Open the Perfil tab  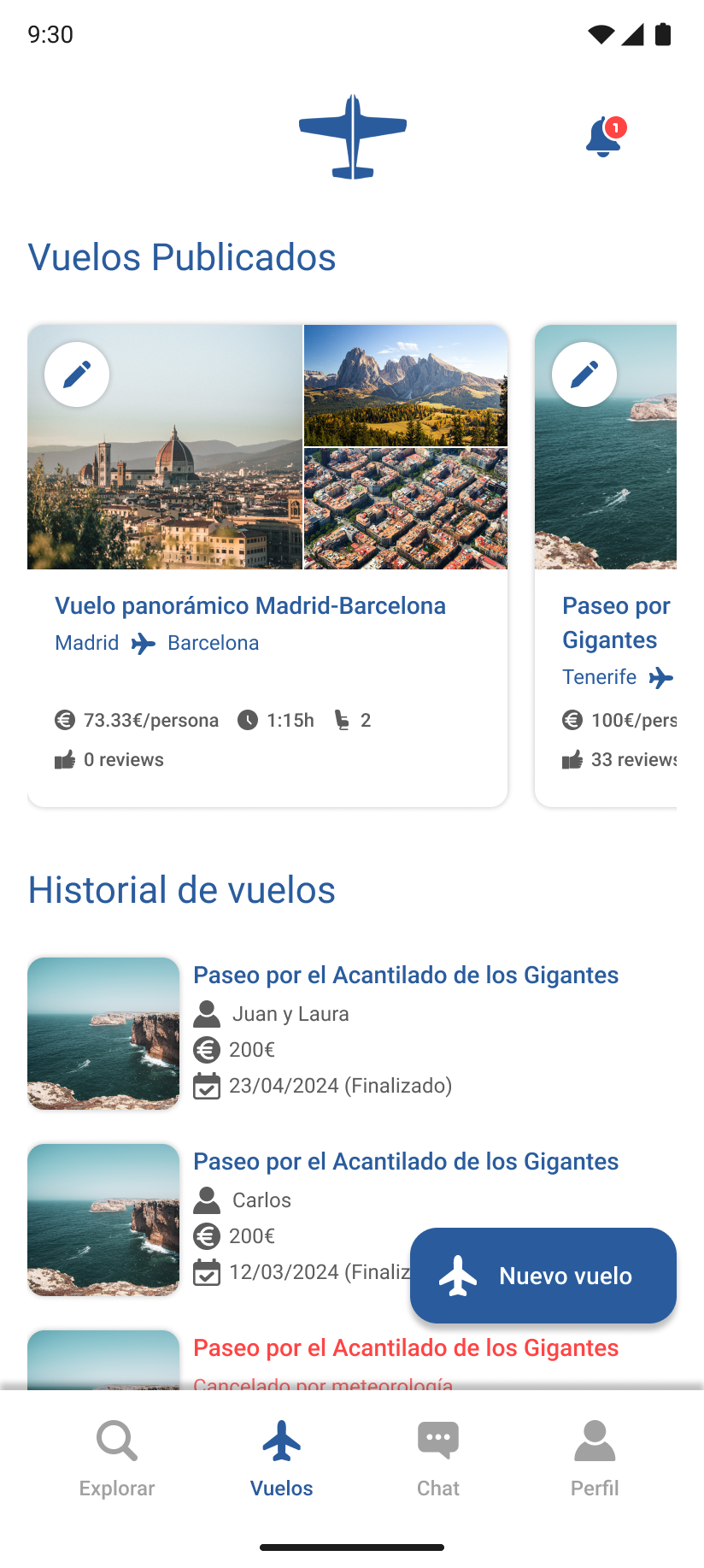[595, 1459]
